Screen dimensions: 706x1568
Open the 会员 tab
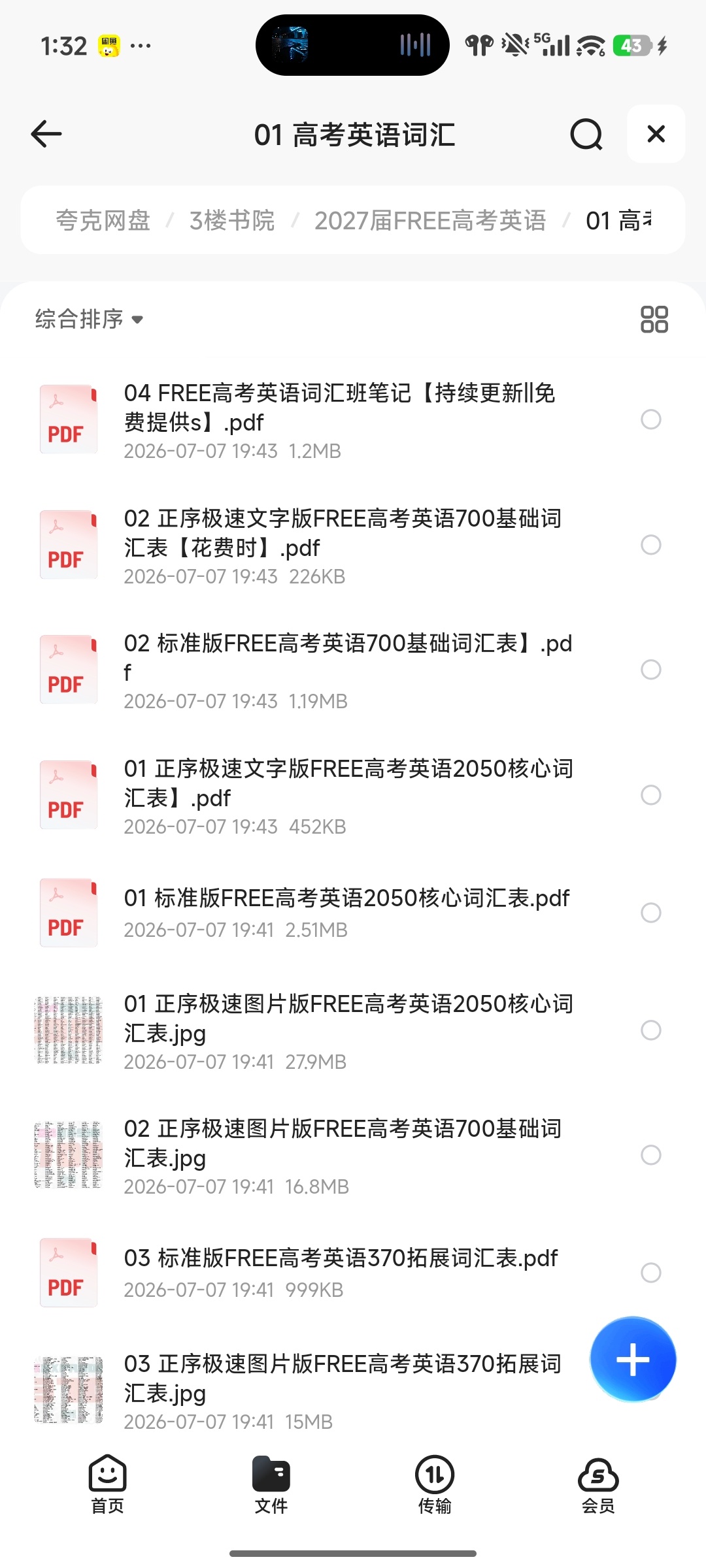pos(598,1484)
